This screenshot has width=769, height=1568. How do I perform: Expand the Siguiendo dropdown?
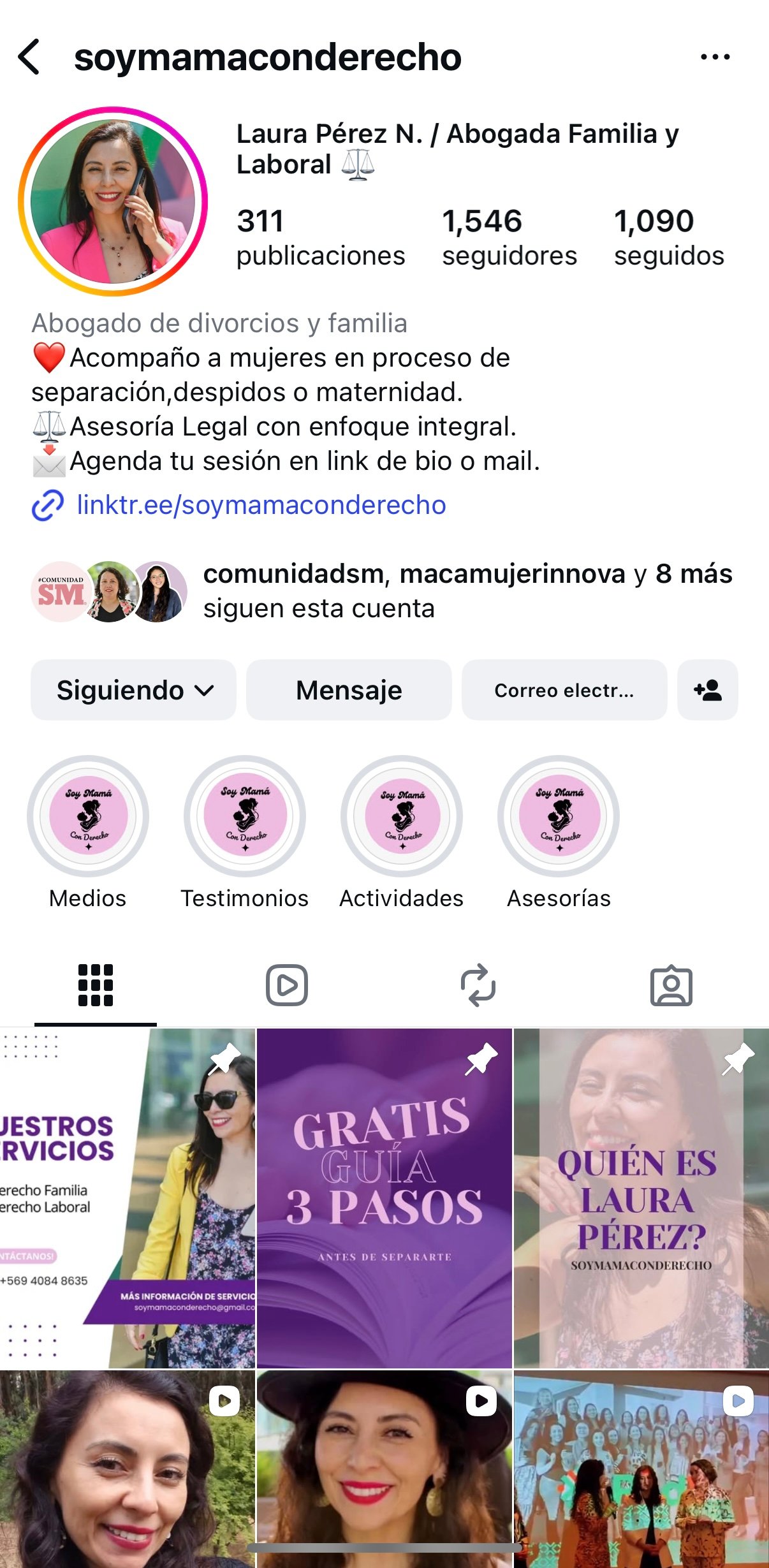134,690
